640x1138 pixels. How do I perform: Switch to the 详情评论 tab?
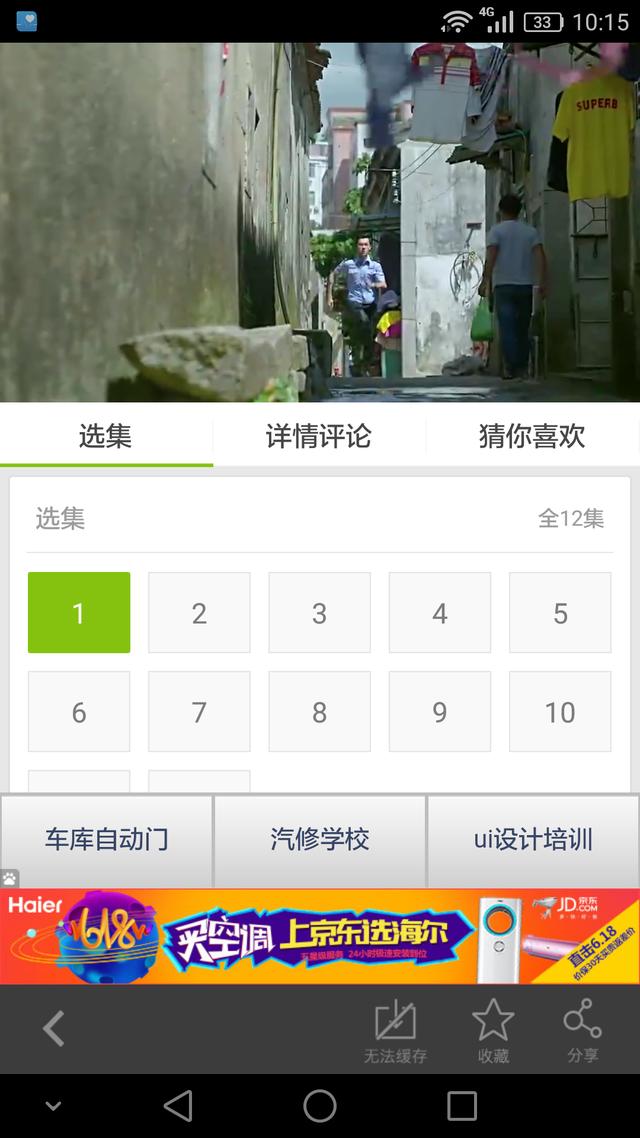319,436
